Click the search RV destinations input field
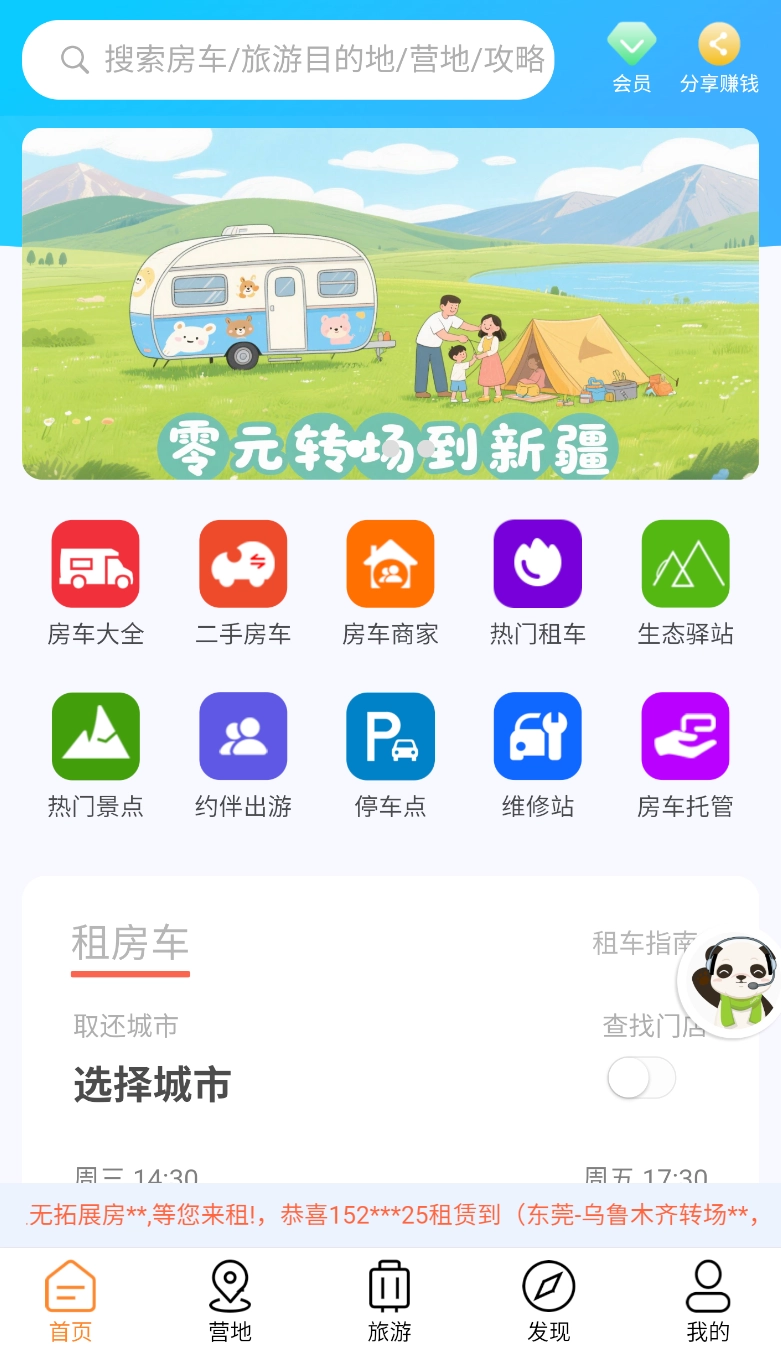Image resolution: width=781 pixels, height=1349 pixels. (x=288, y=60)
